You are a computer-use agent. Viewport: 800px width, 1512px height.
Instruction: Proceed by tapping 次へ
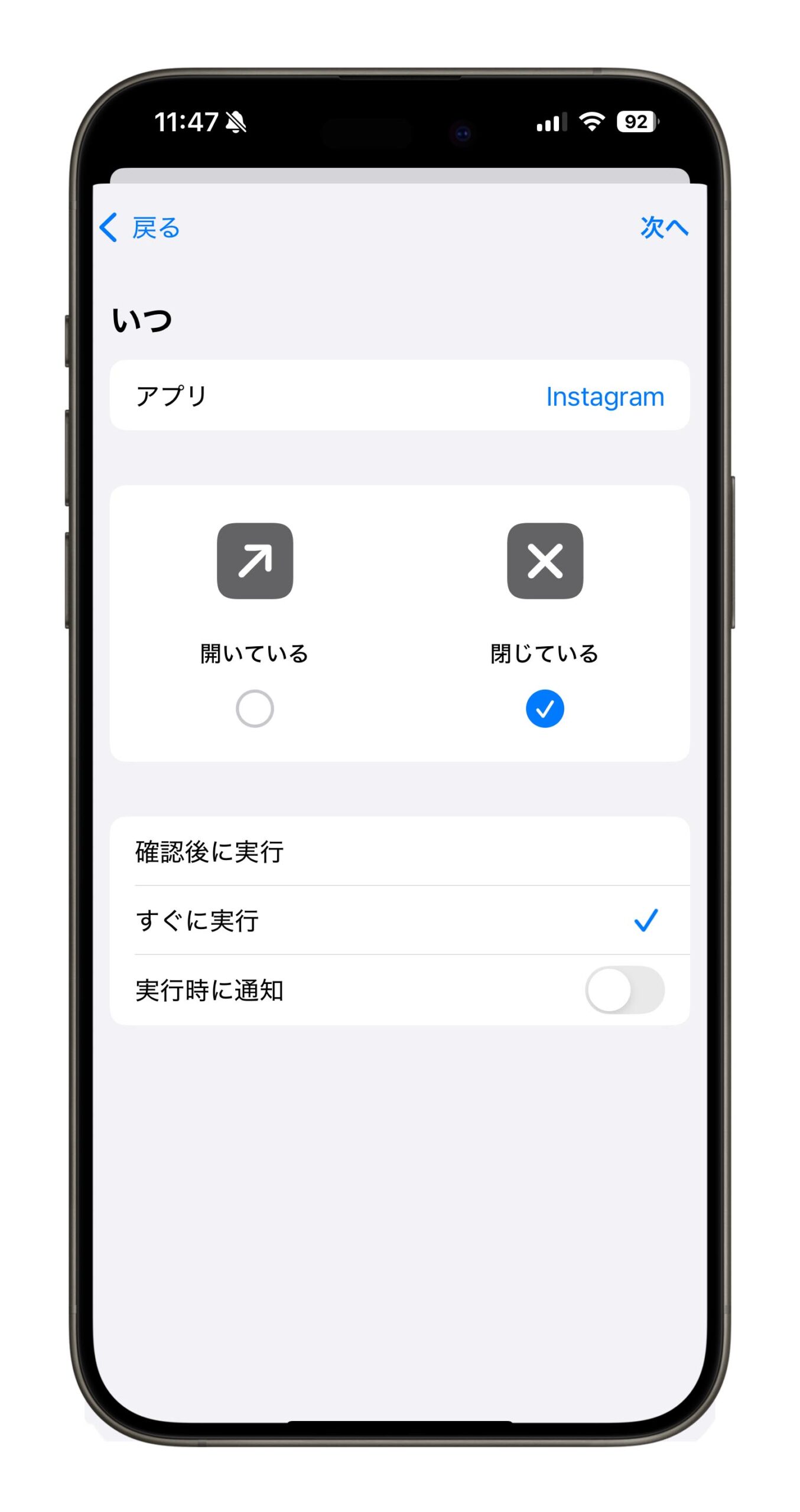pos(664,227)
